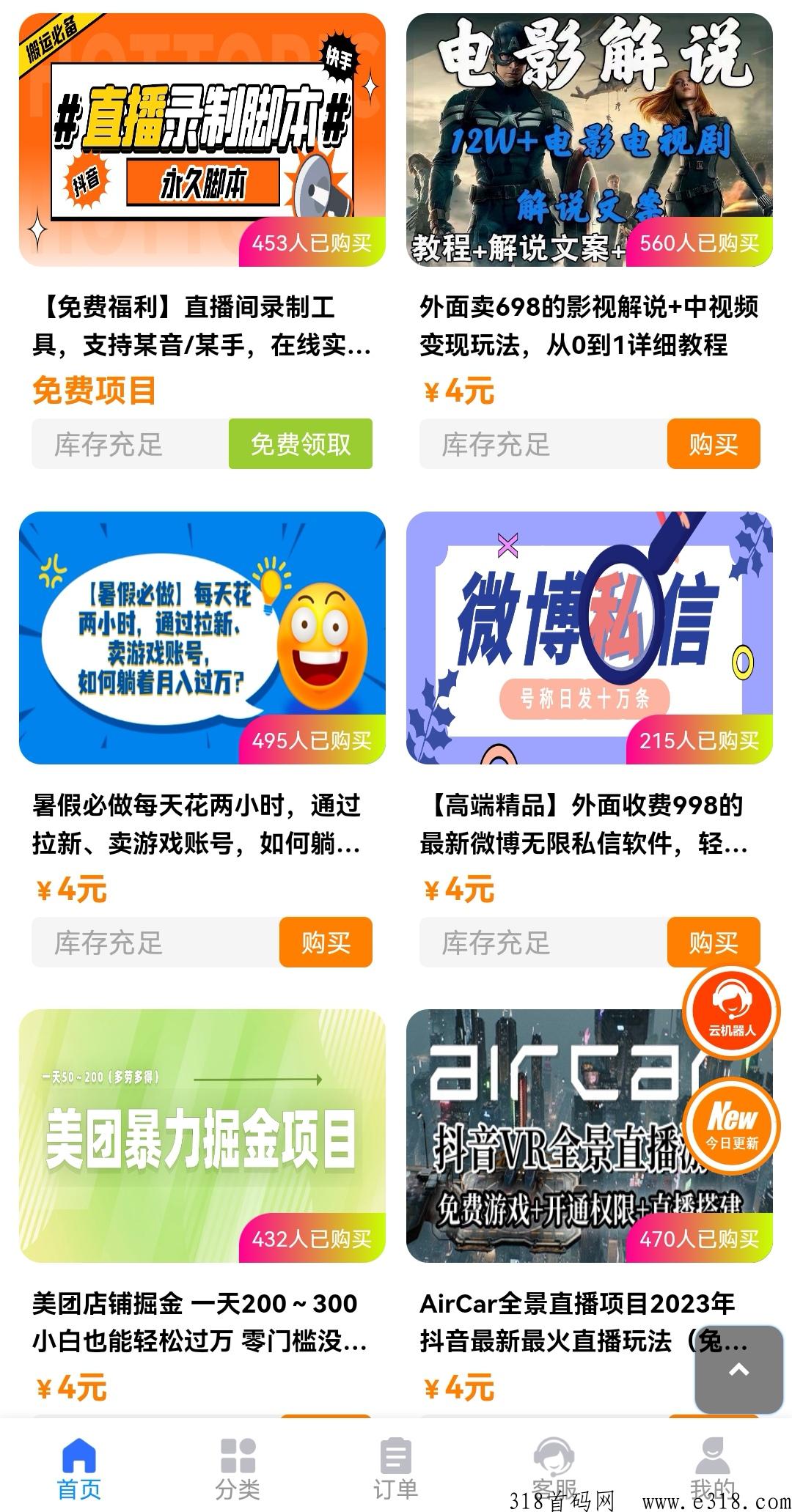Buy the 微博无限私信 software

[x=713, y=941]
